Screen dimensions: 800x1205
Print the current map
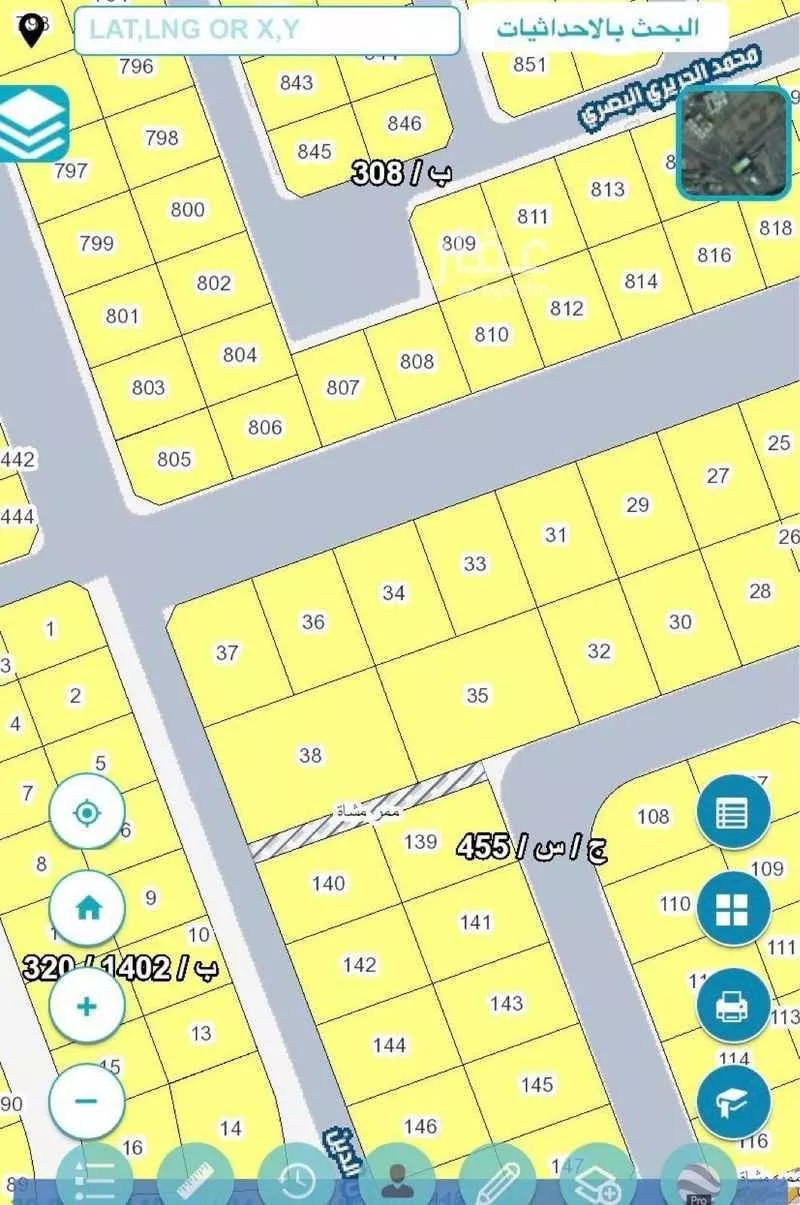pyautogui.click(x=733, y=1004)
